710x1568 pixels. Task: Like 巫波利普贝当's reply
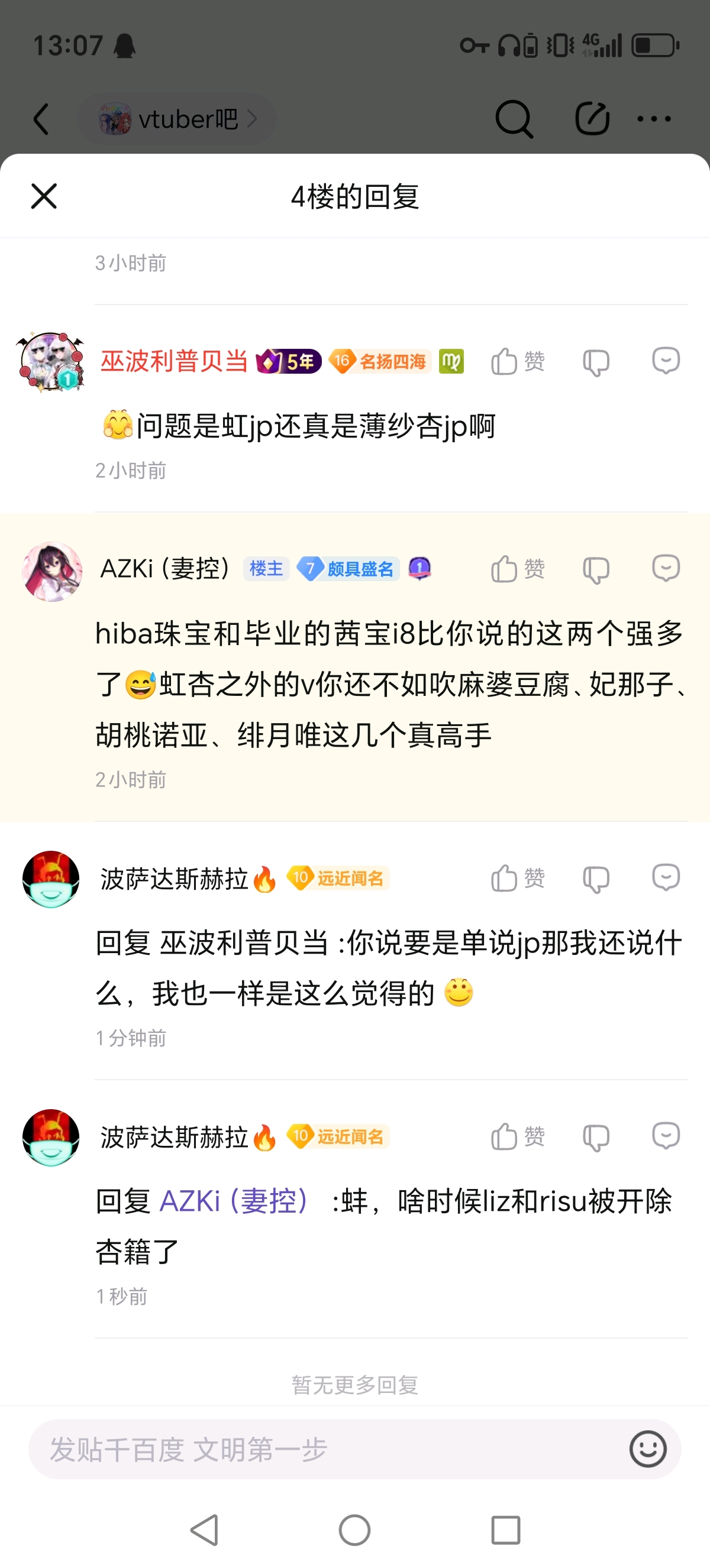tap(517, 362)
